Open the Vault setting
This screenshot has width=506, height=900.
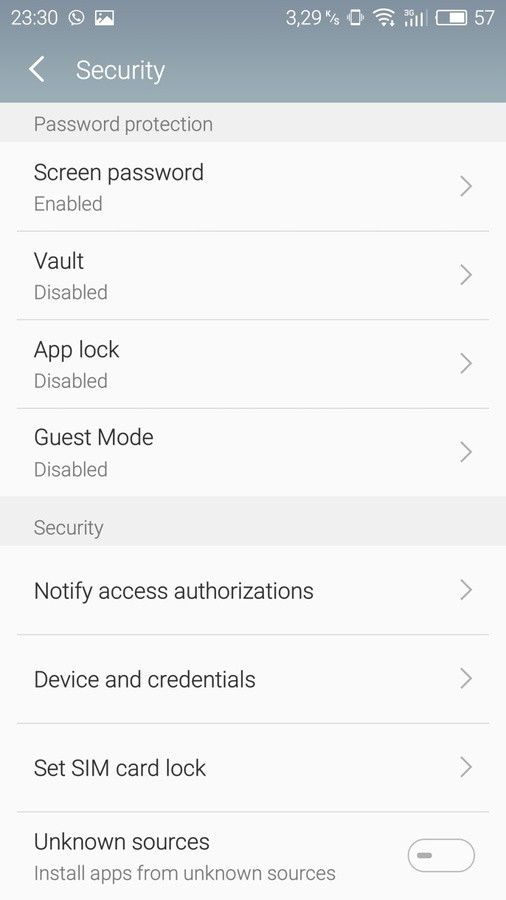pyautogui.click(x=253, y=276)
